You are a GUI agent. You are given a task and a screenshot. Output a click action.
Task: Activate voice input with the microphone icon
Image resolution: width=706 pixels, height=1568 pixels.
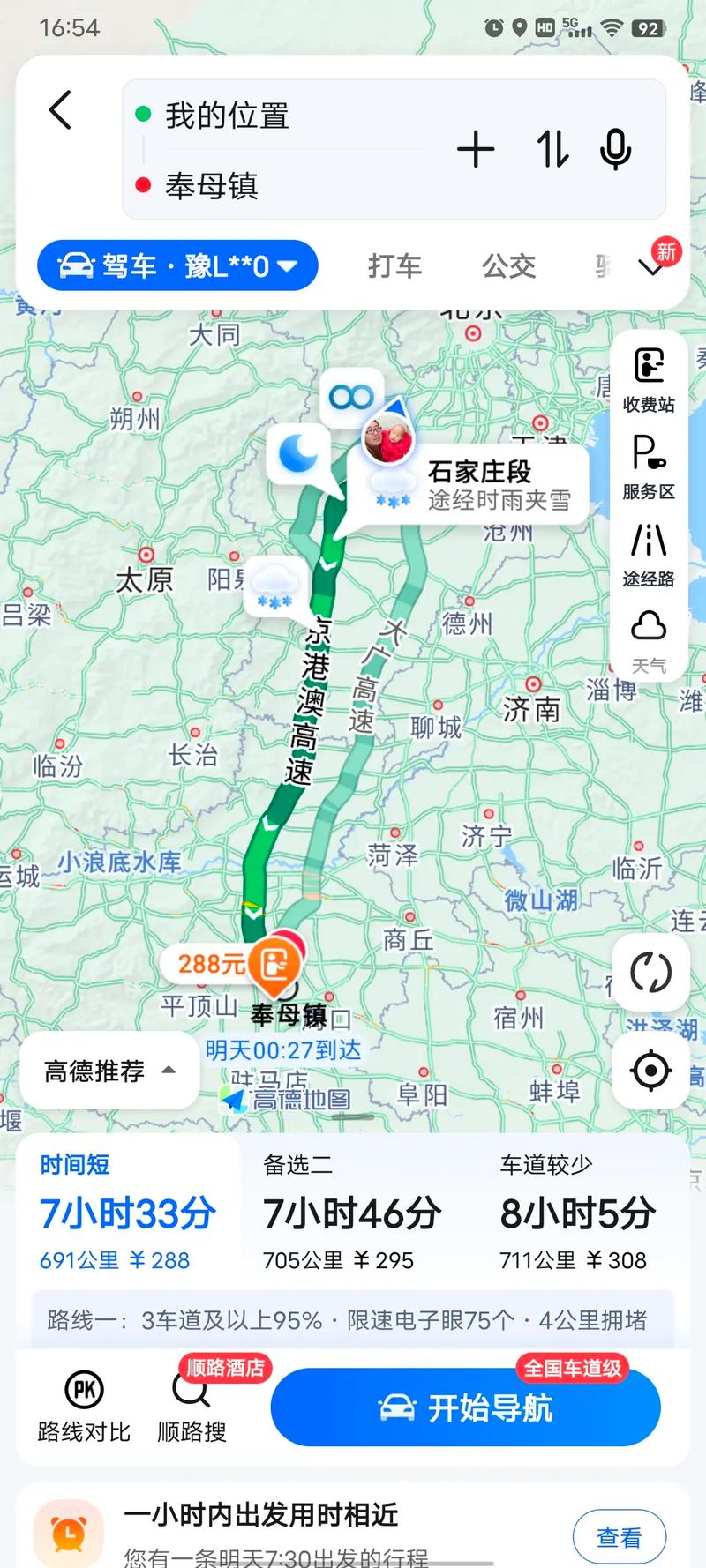click(x=615, y=150)
